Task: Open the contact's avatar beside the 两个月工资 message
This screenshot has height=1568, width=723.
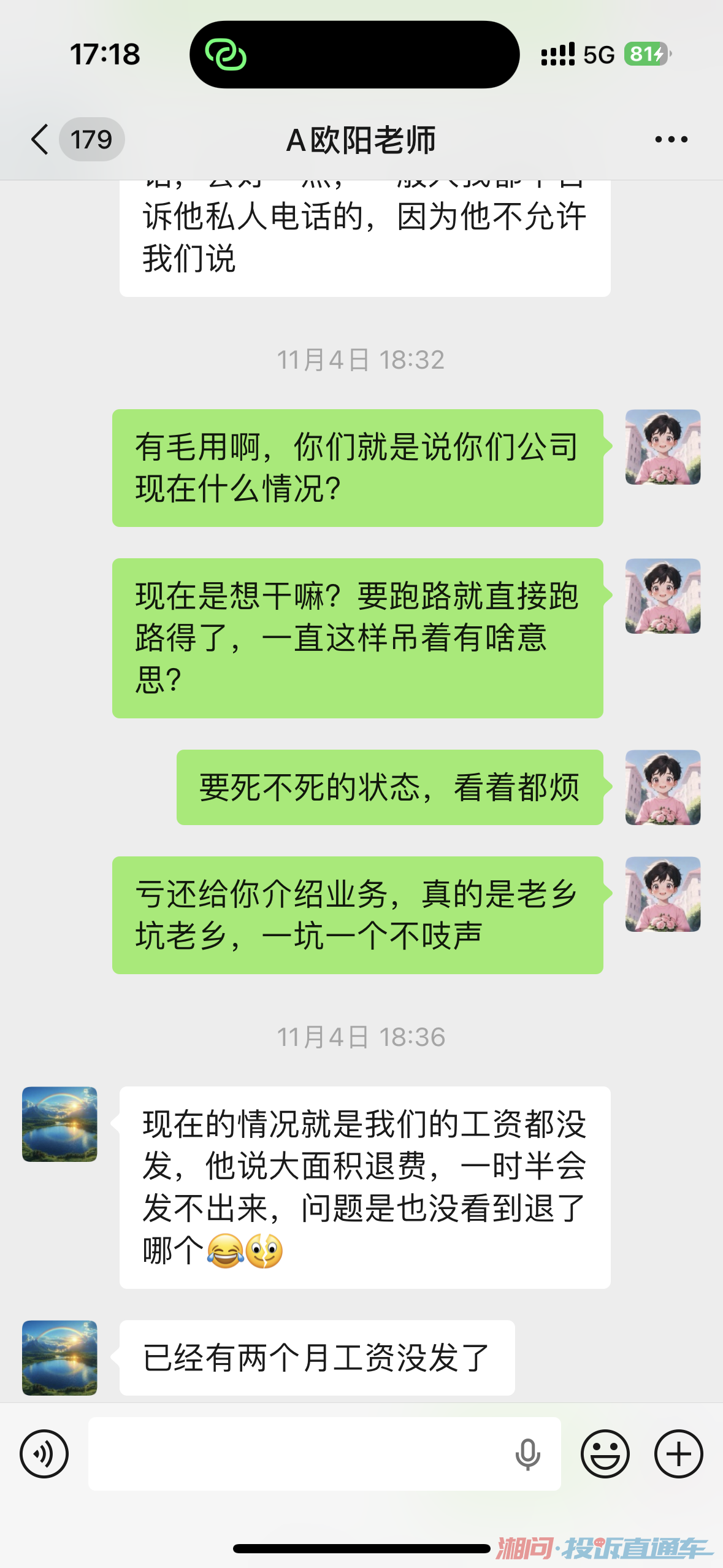Action: [59, 1358]
